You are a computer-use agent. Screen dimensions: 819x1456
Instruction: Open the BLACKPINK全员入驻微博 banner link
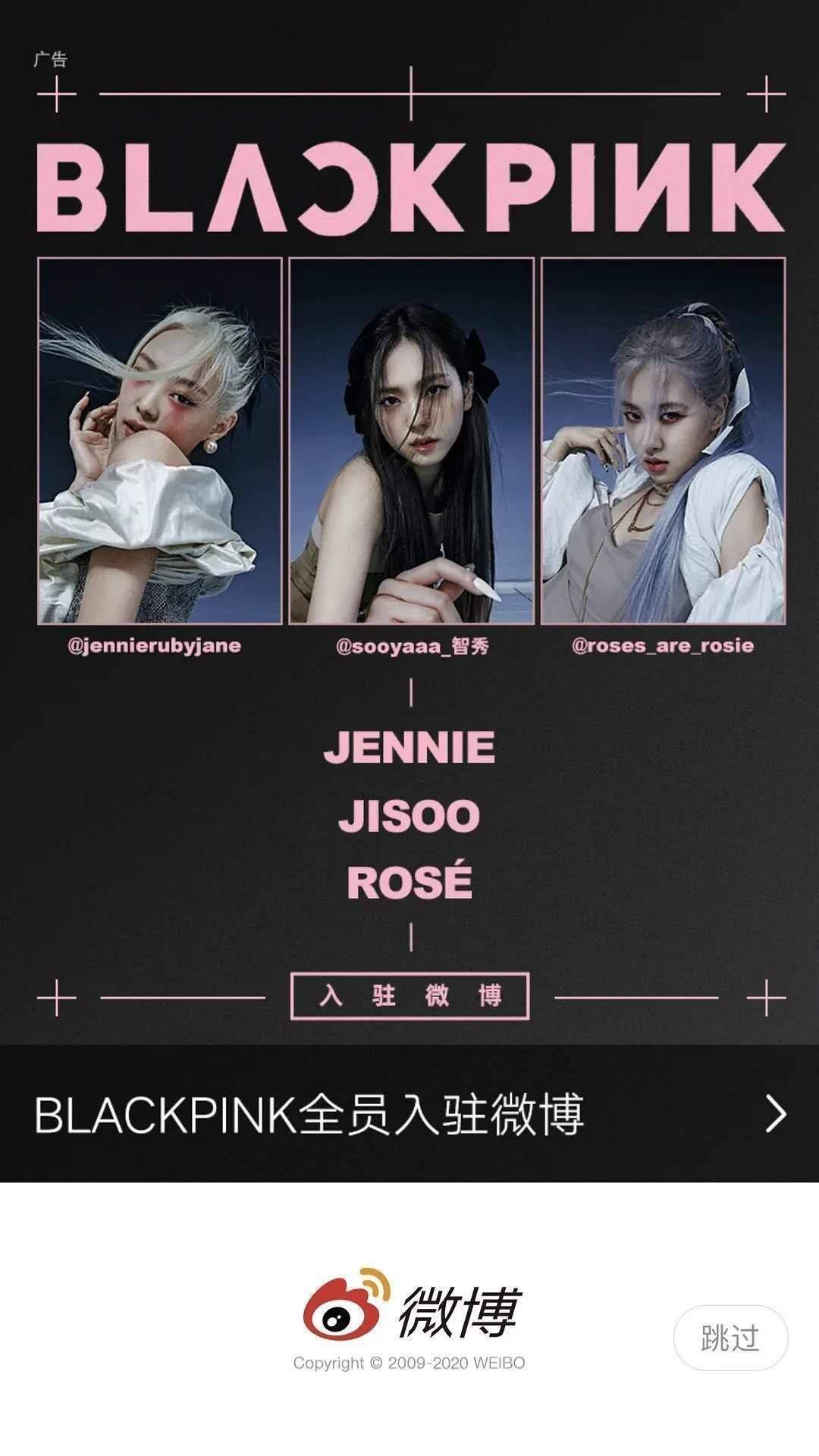(x=409, y=1113)
